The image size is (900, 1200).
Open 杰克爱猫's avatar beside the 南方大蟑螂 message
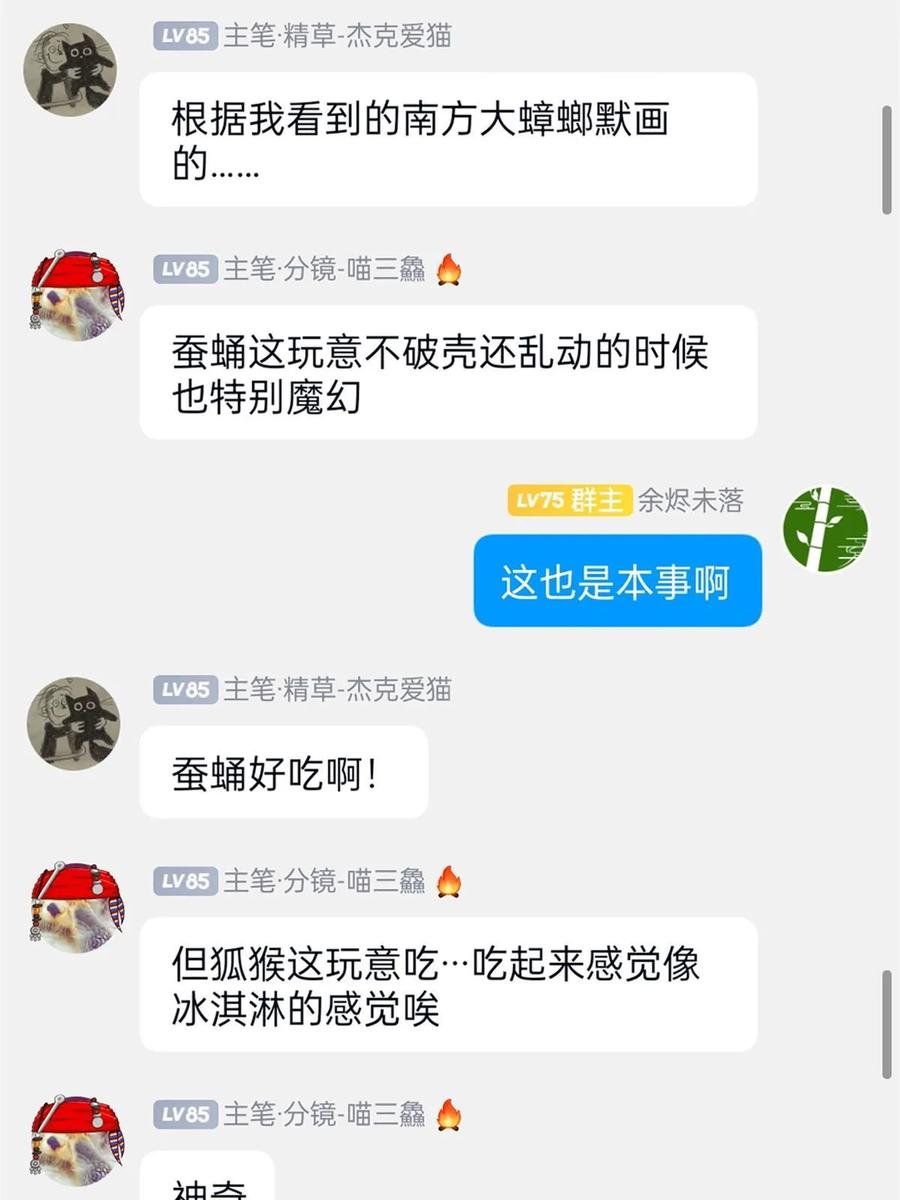coord(70,70)
